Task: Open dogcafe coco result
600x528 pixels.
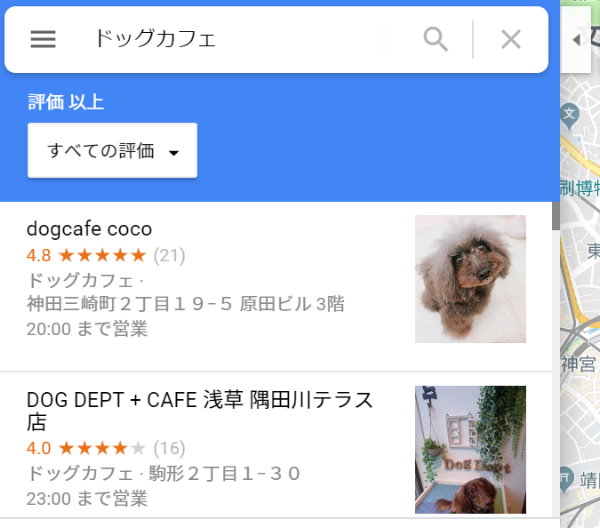Action: click(x=89, y=229)
